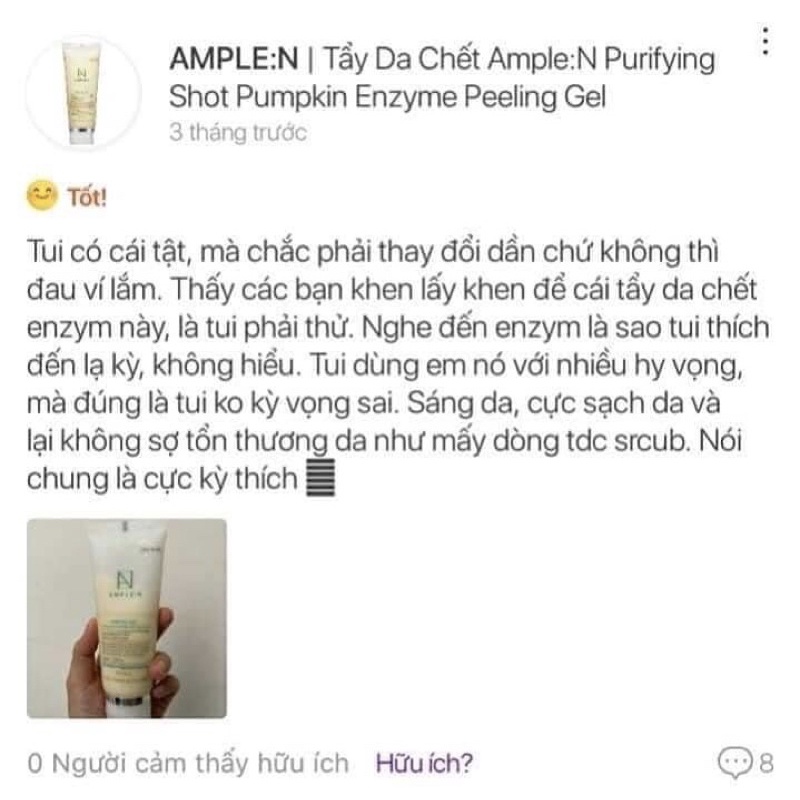Open the comments on this review
Viewport: 800px width, 800px height.
[x=747, y=764]
